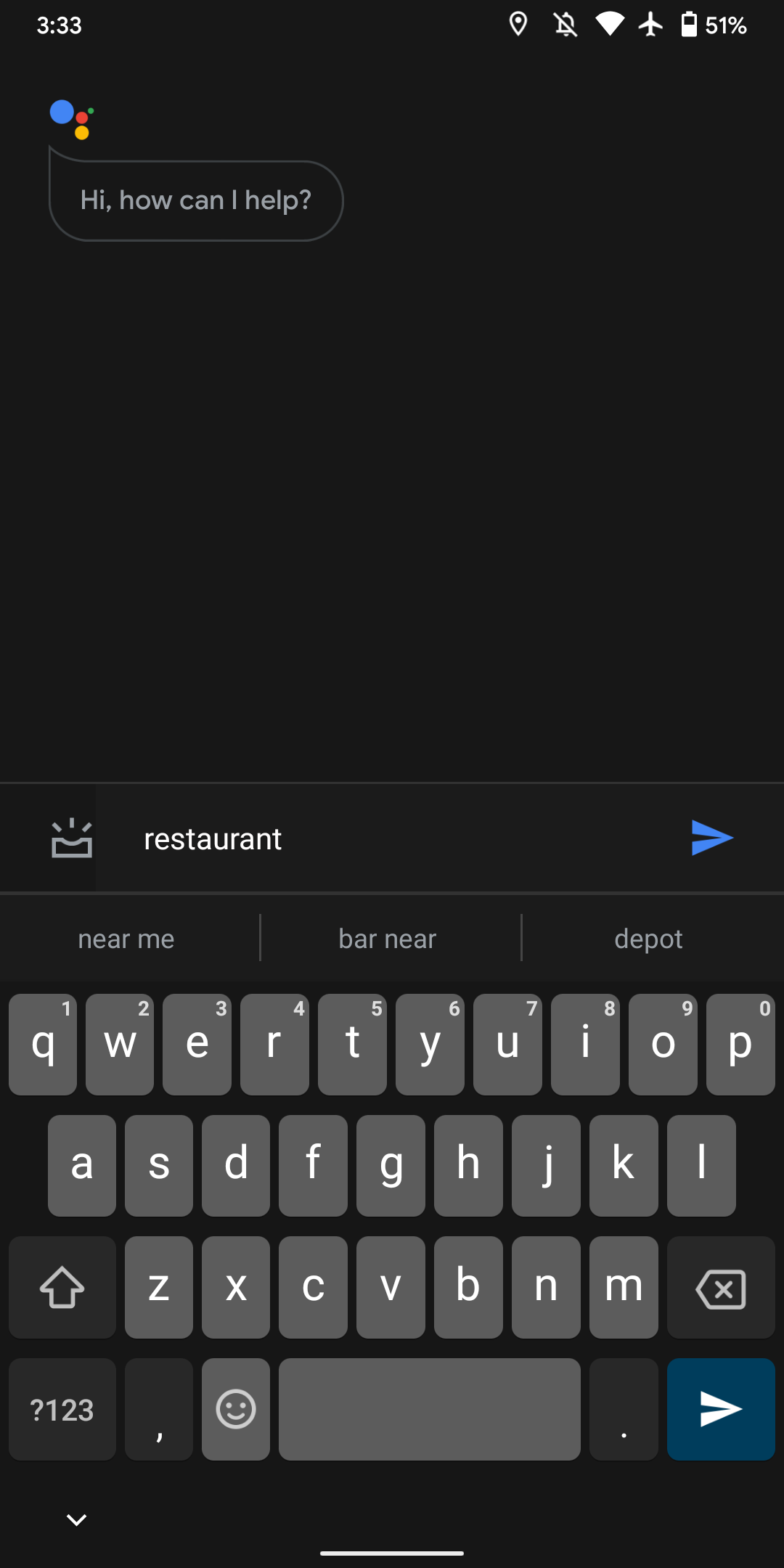Tap the space bar

(430, 1409)
